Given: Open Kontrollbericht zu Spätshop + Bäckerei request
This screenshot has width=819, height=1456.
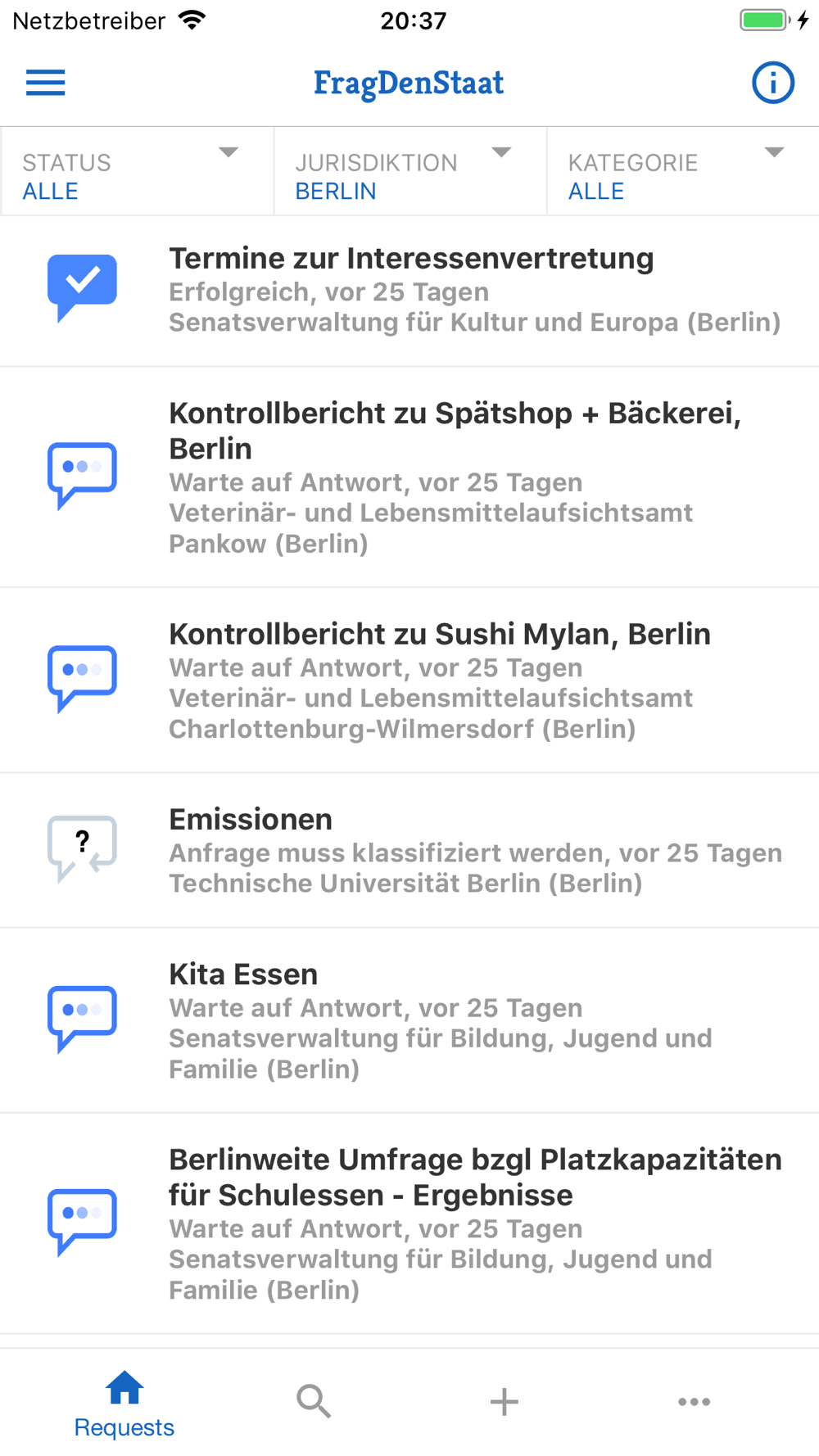Looking at the screenshot, I should click(x=409, y=477).
